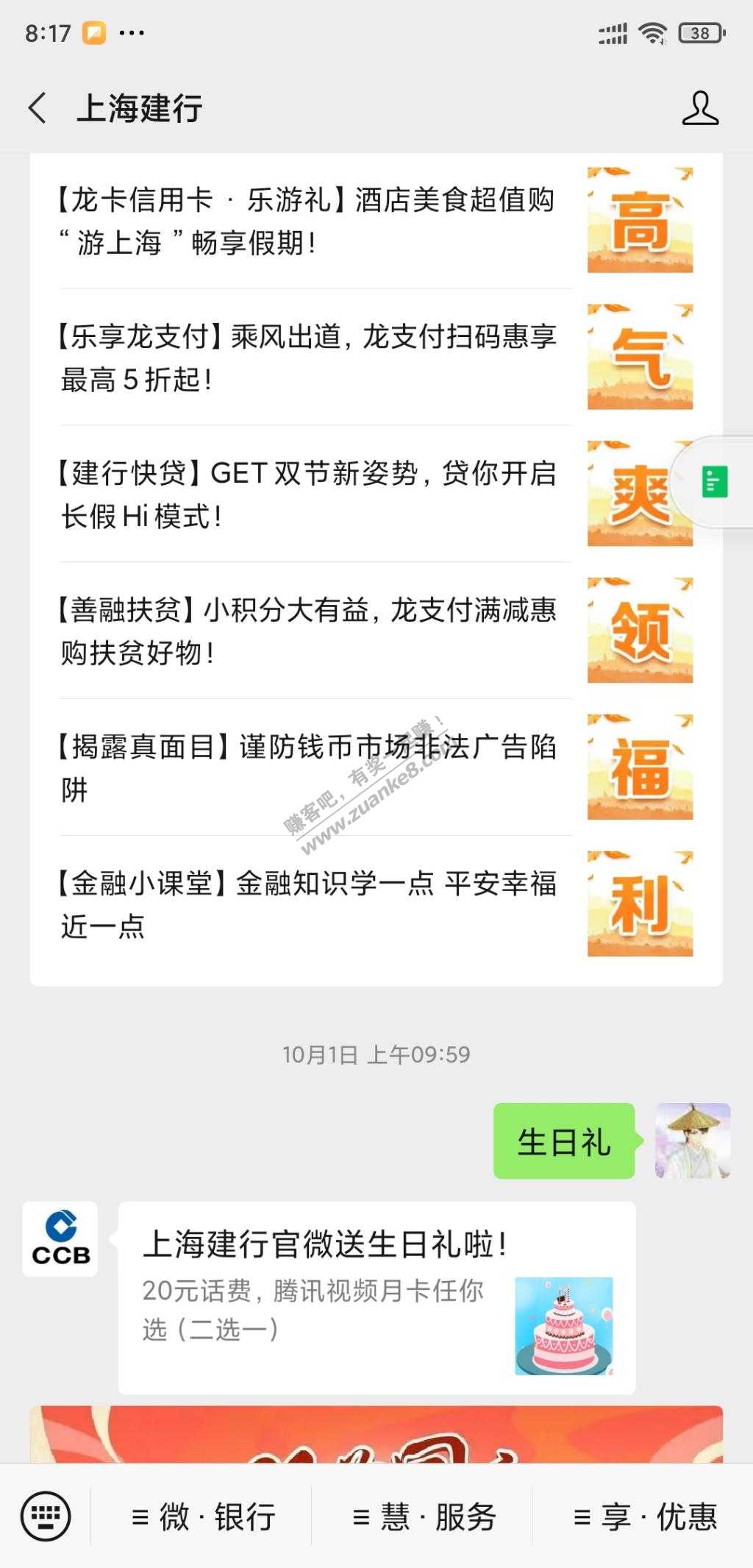This screenshot has height=1568, width=753.
Task: Switch to keyboard input mode
Action: tap(46, 1516)
